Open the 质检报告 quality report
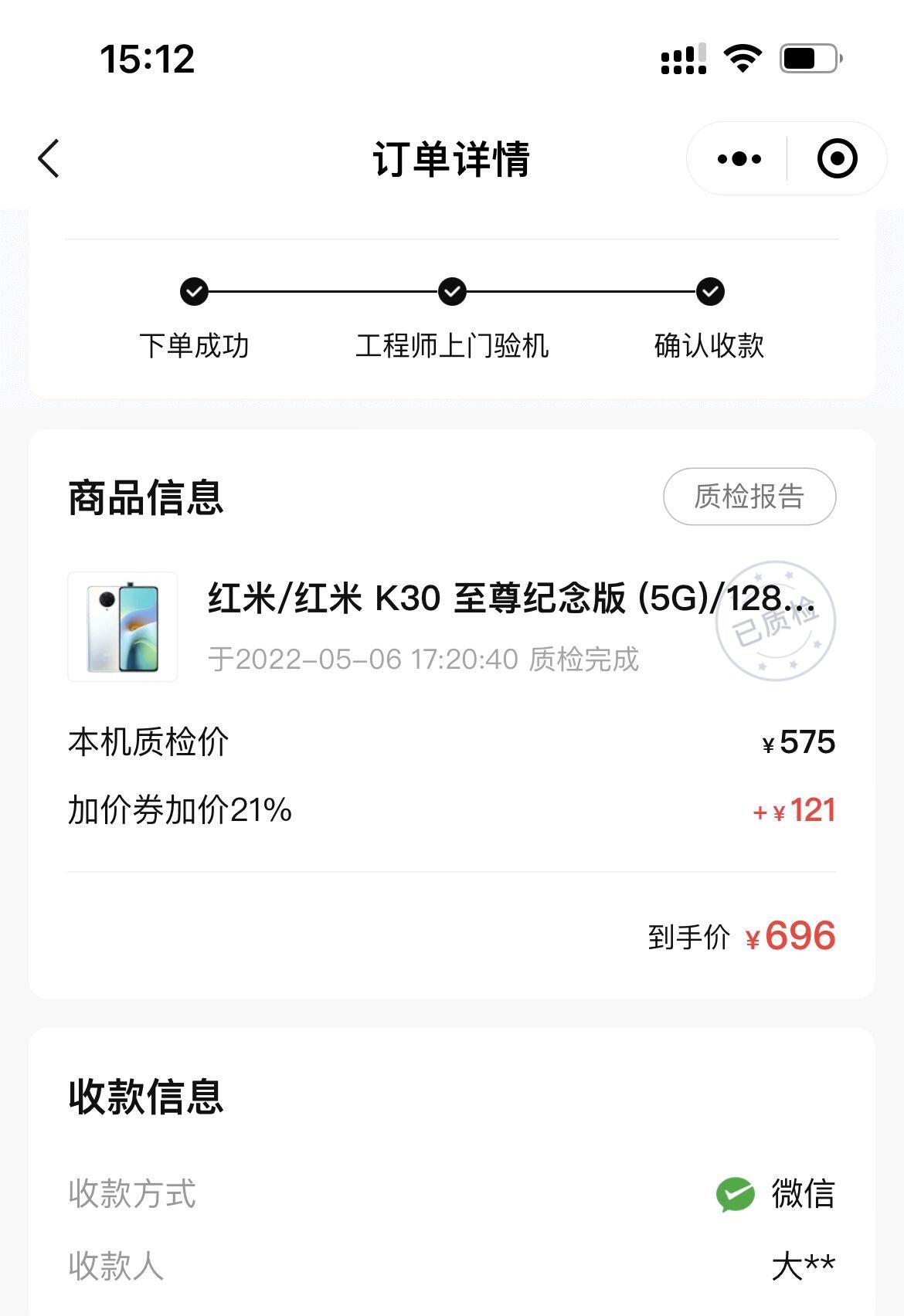The width and height of the screenshot is (904, 1316). [x=749, y=498]
